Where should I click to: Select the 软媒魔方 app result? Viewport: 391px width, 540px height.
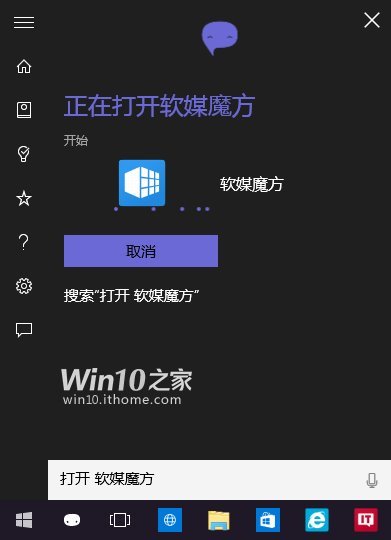(200, 184)
